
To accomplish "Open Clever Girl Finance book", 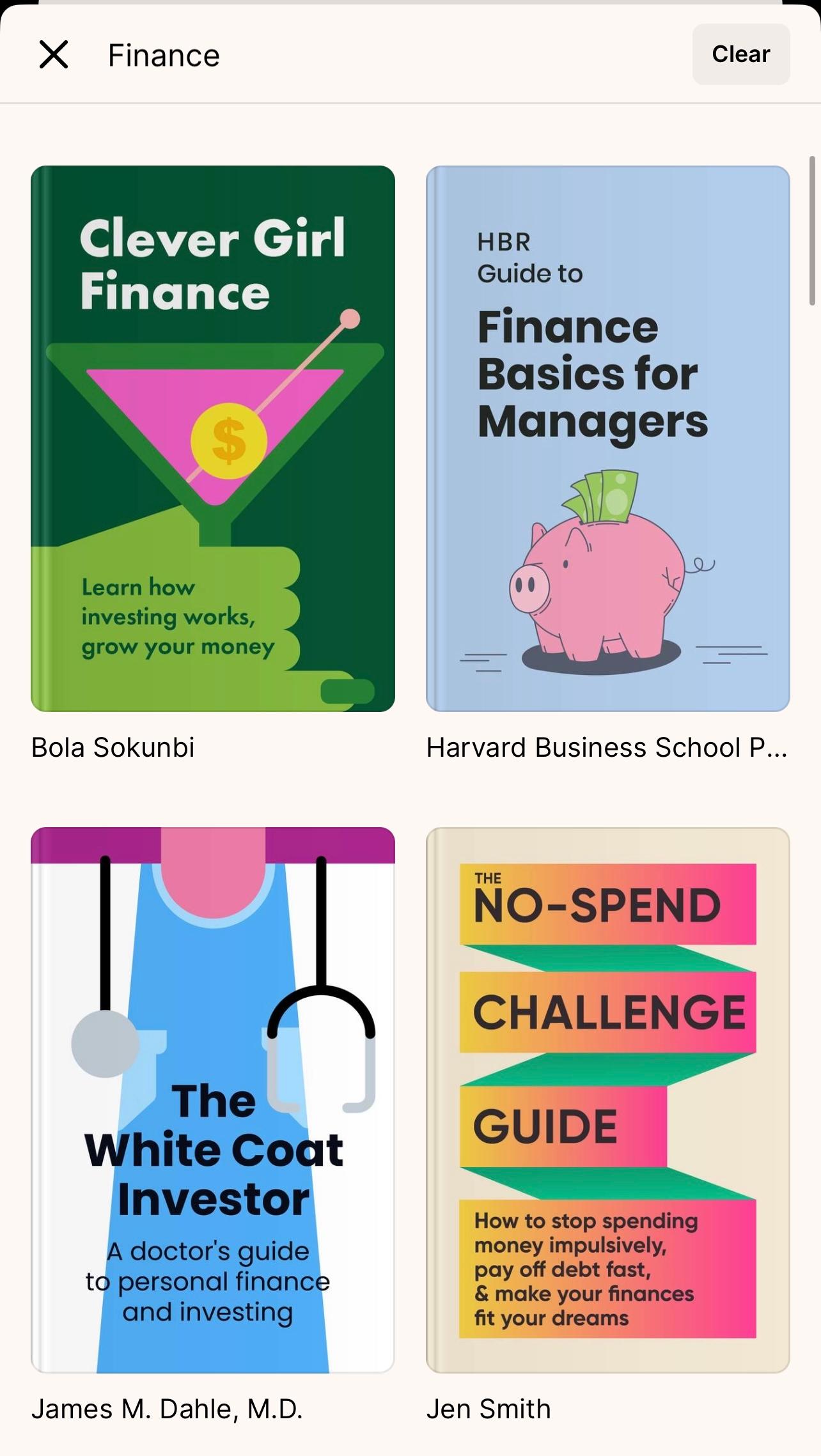I will pyautogui.click(x=213, y=438).
